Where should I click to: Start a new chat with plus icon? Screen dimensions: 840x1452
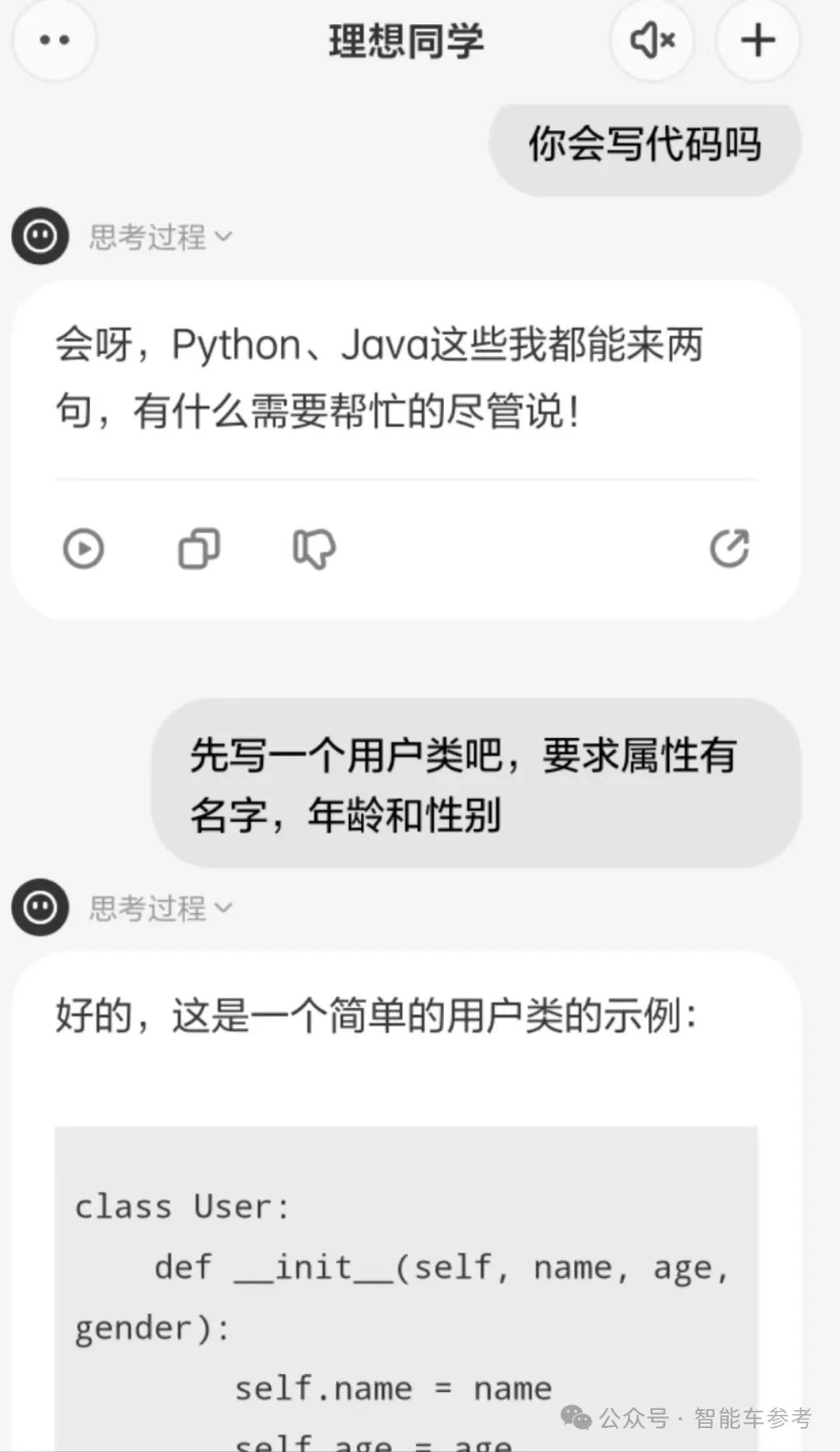coord(758,40)
